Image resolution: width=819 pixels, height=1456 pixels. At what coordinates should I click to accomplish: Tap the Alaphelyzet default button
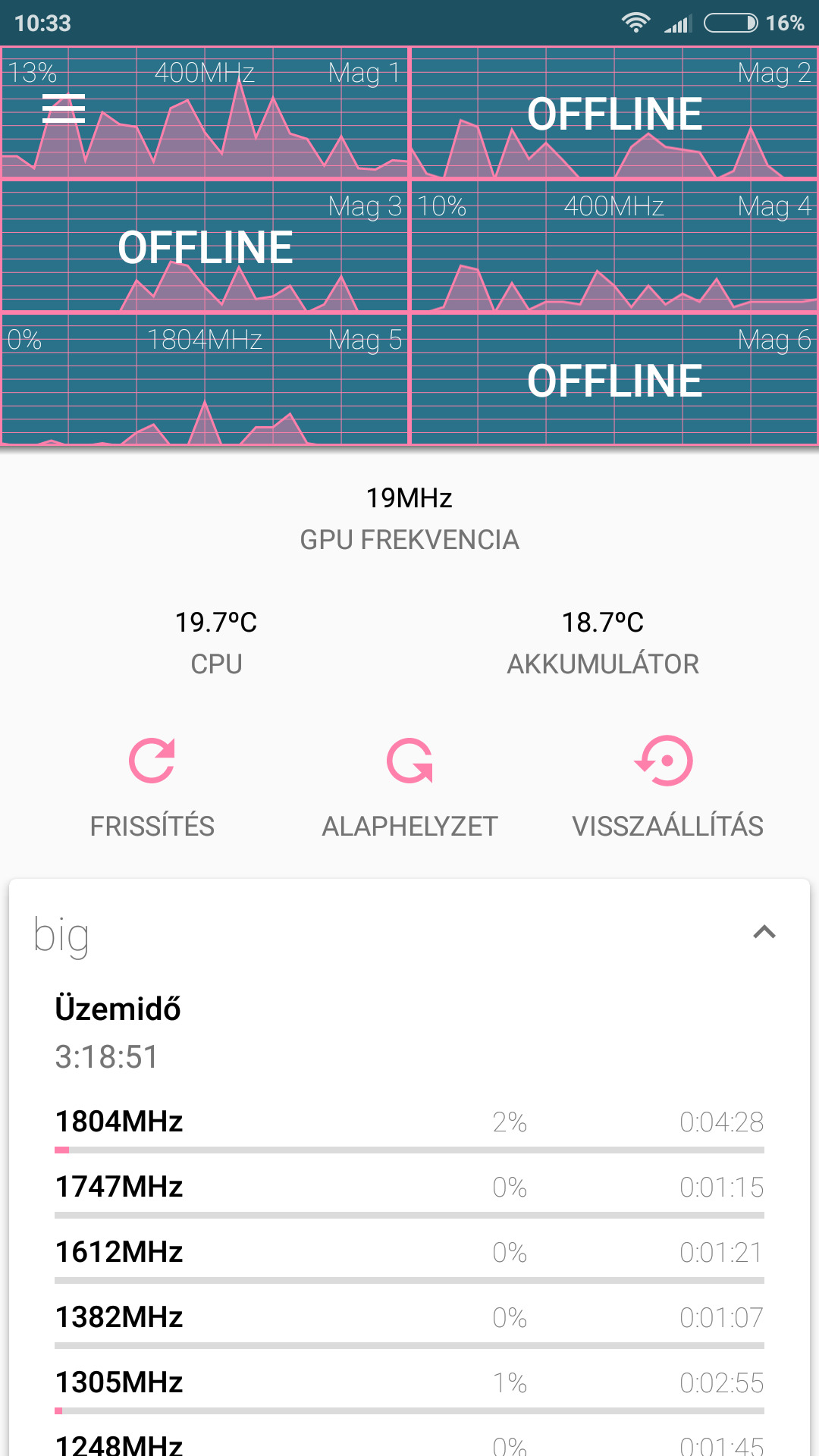pyautogui.click(x=409, y=786)
